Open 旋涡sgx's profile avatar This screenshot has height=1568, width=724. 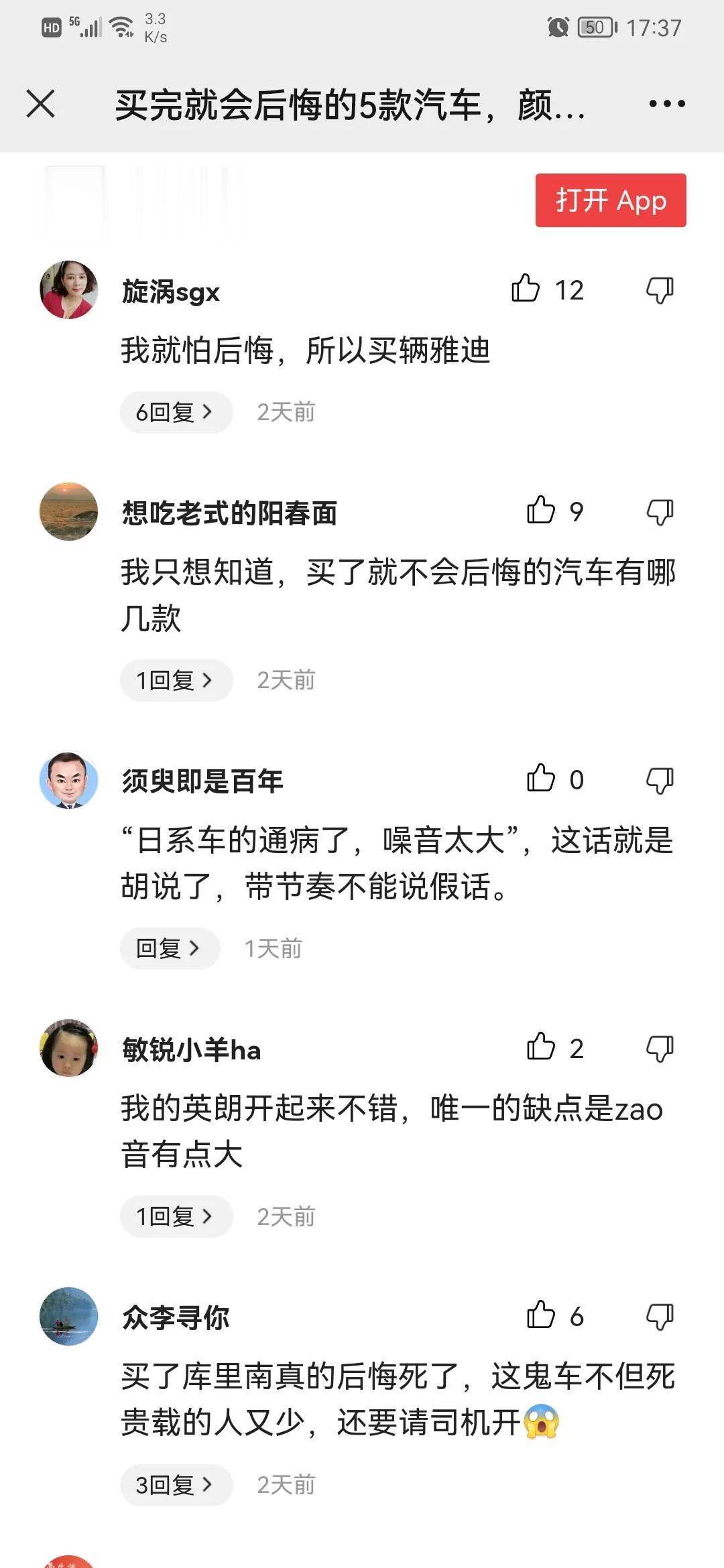tap(69, 289)
